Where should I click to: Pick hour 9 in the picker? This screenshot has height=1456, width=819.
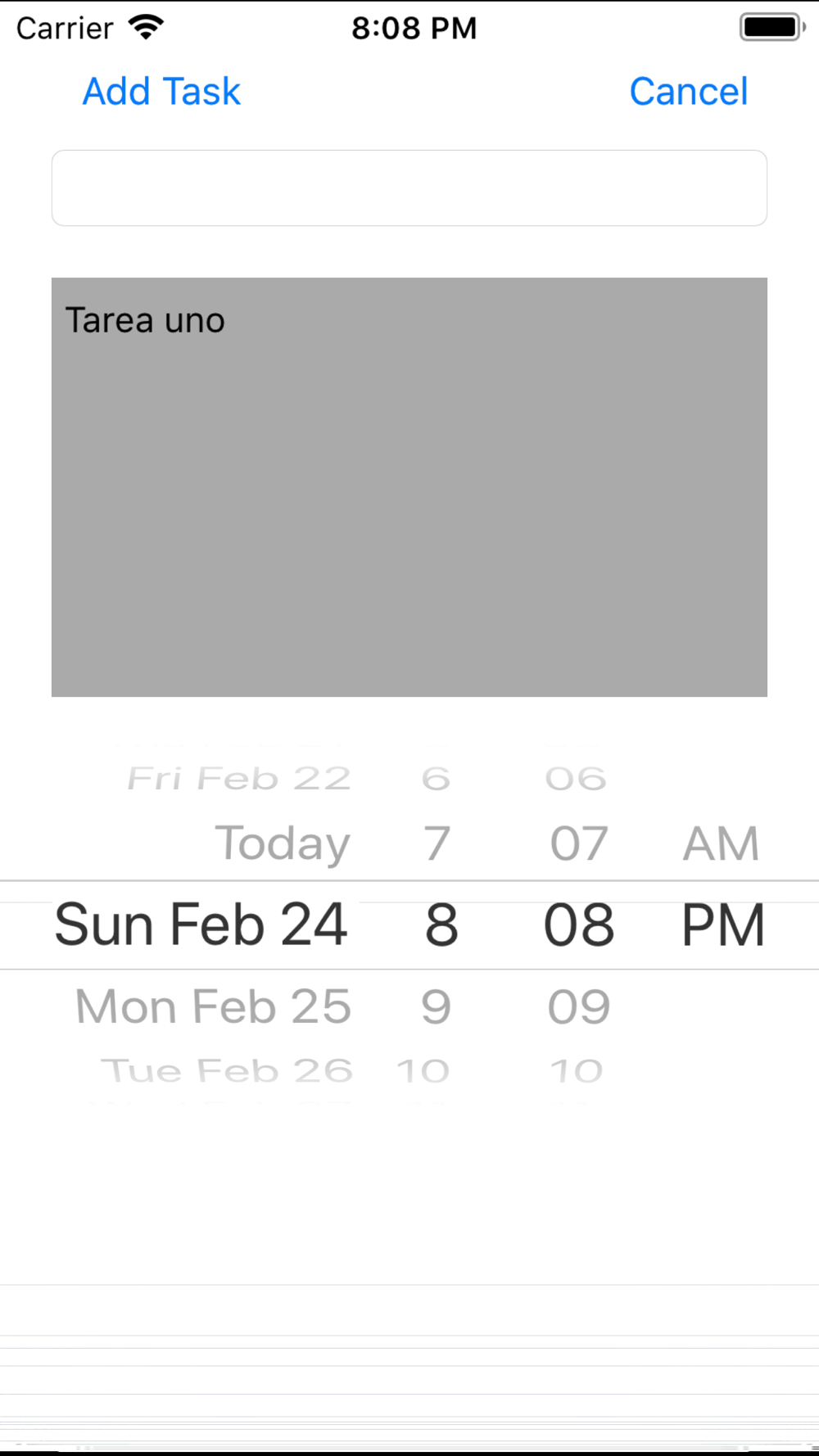437,1006
